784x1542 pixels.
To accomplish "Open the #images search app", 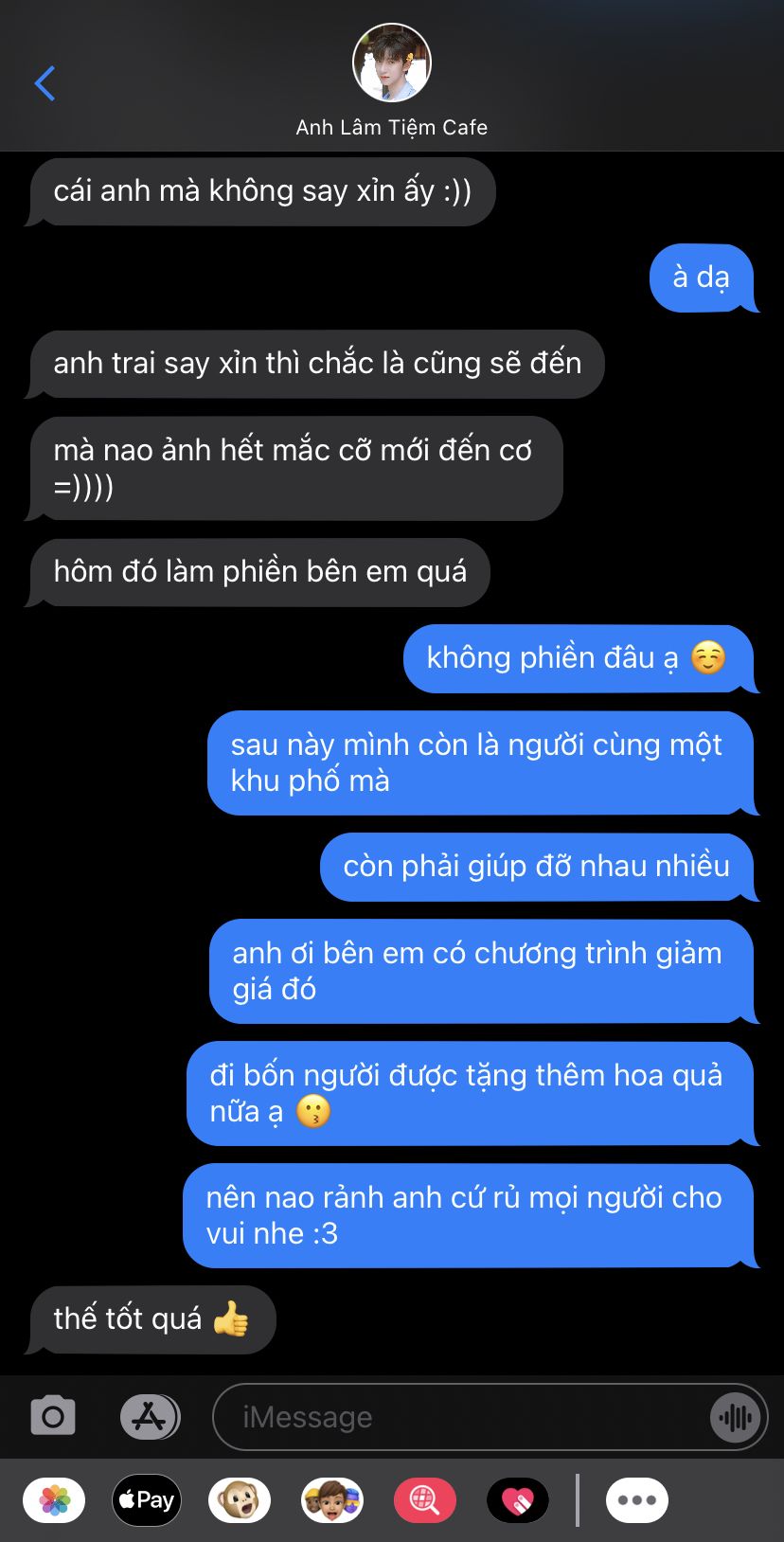I will (425, 1500).
